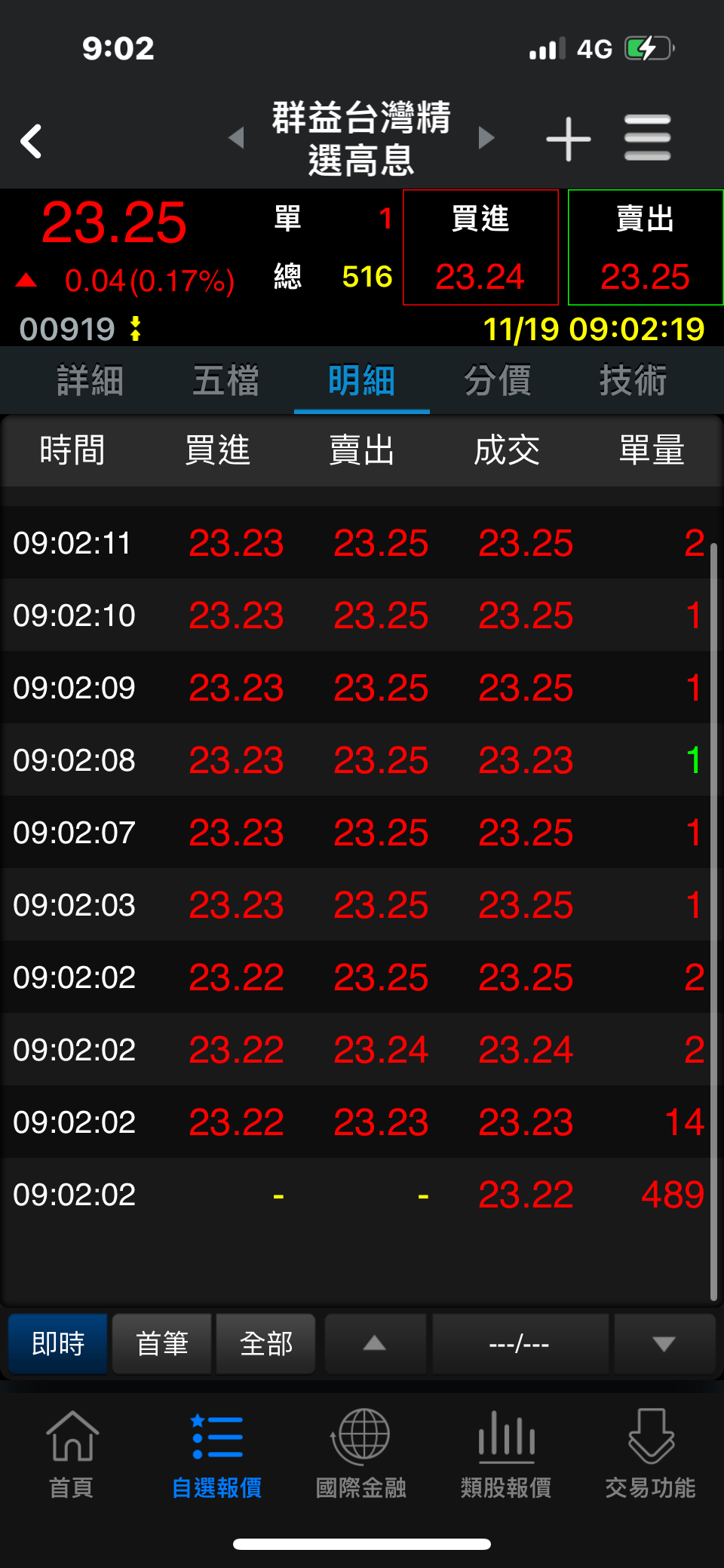
Task: Open the 首頁 home tab
Action: click(72, 1453)
